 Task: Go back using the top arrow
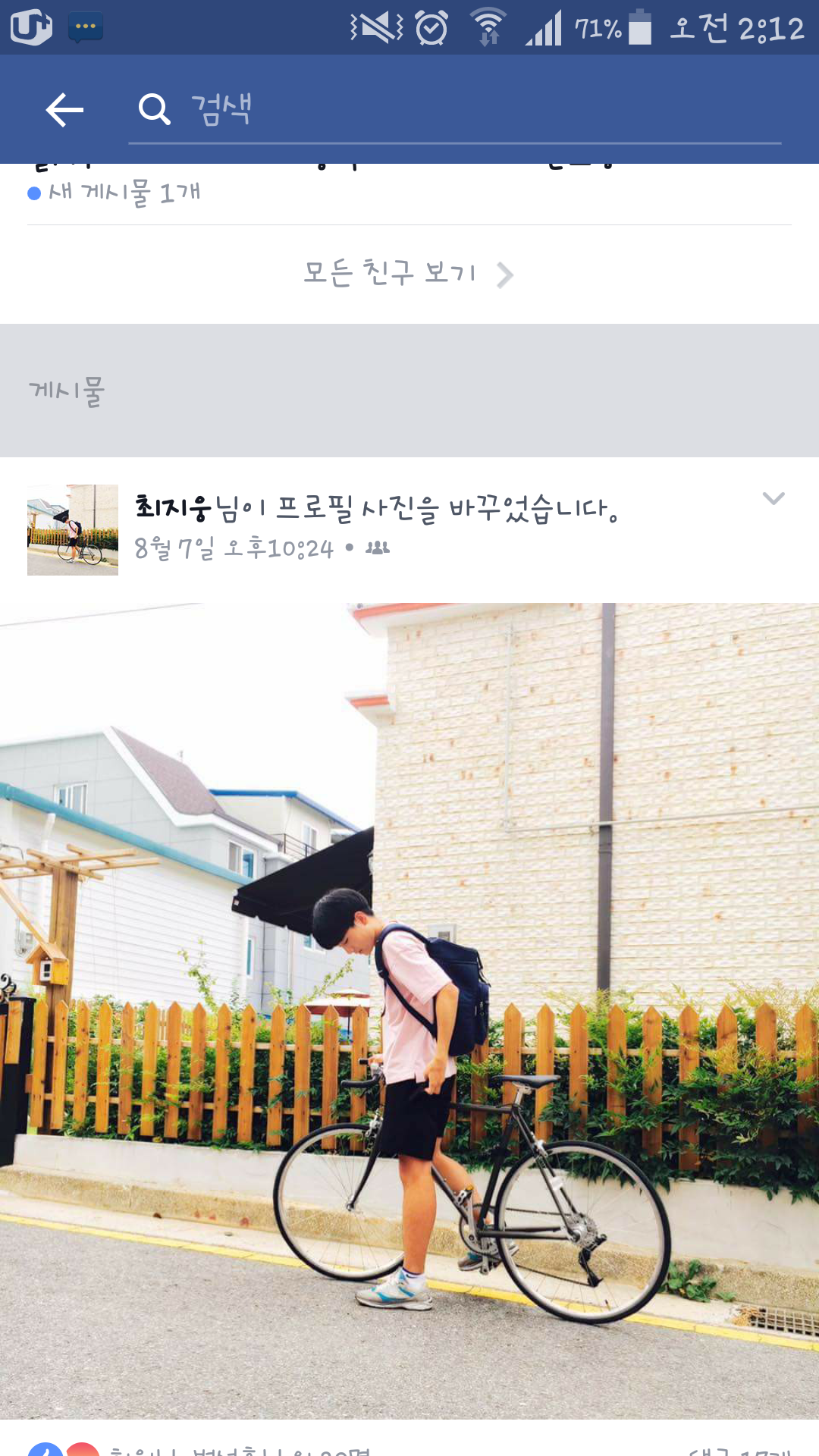point(64,110)
